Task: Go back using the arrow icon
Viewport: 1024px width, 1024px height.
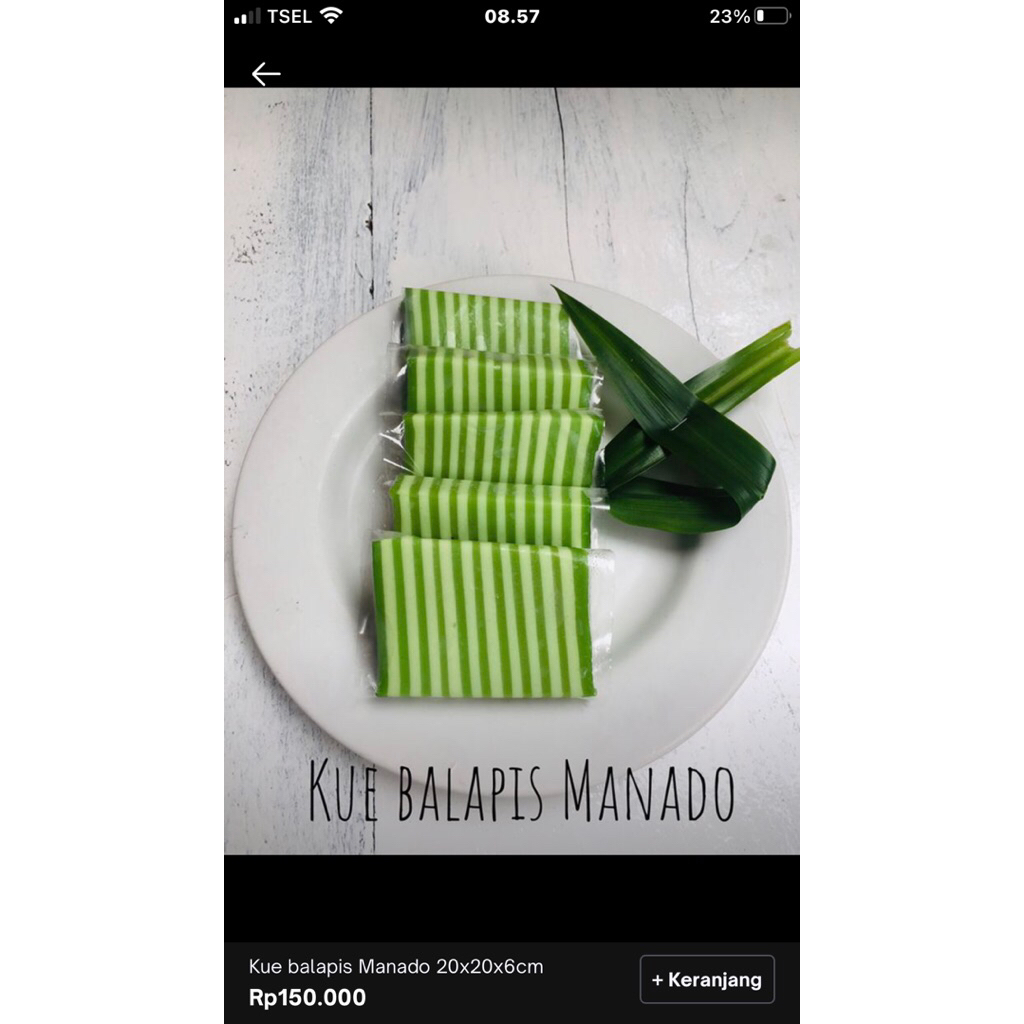Action: click(266, 74)
